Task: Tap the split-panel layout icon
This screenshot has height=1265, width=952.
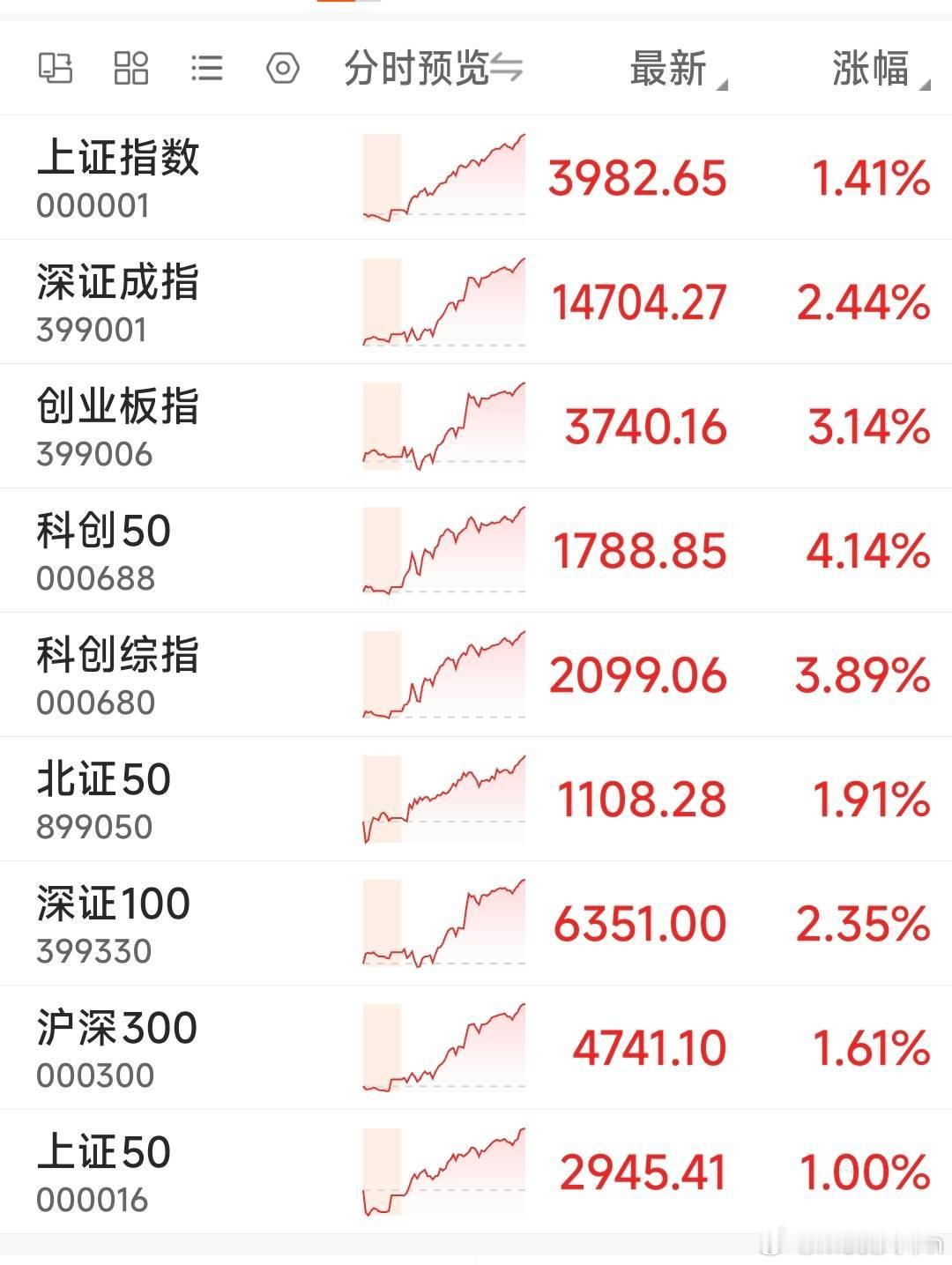Action: tap(56, 68)
